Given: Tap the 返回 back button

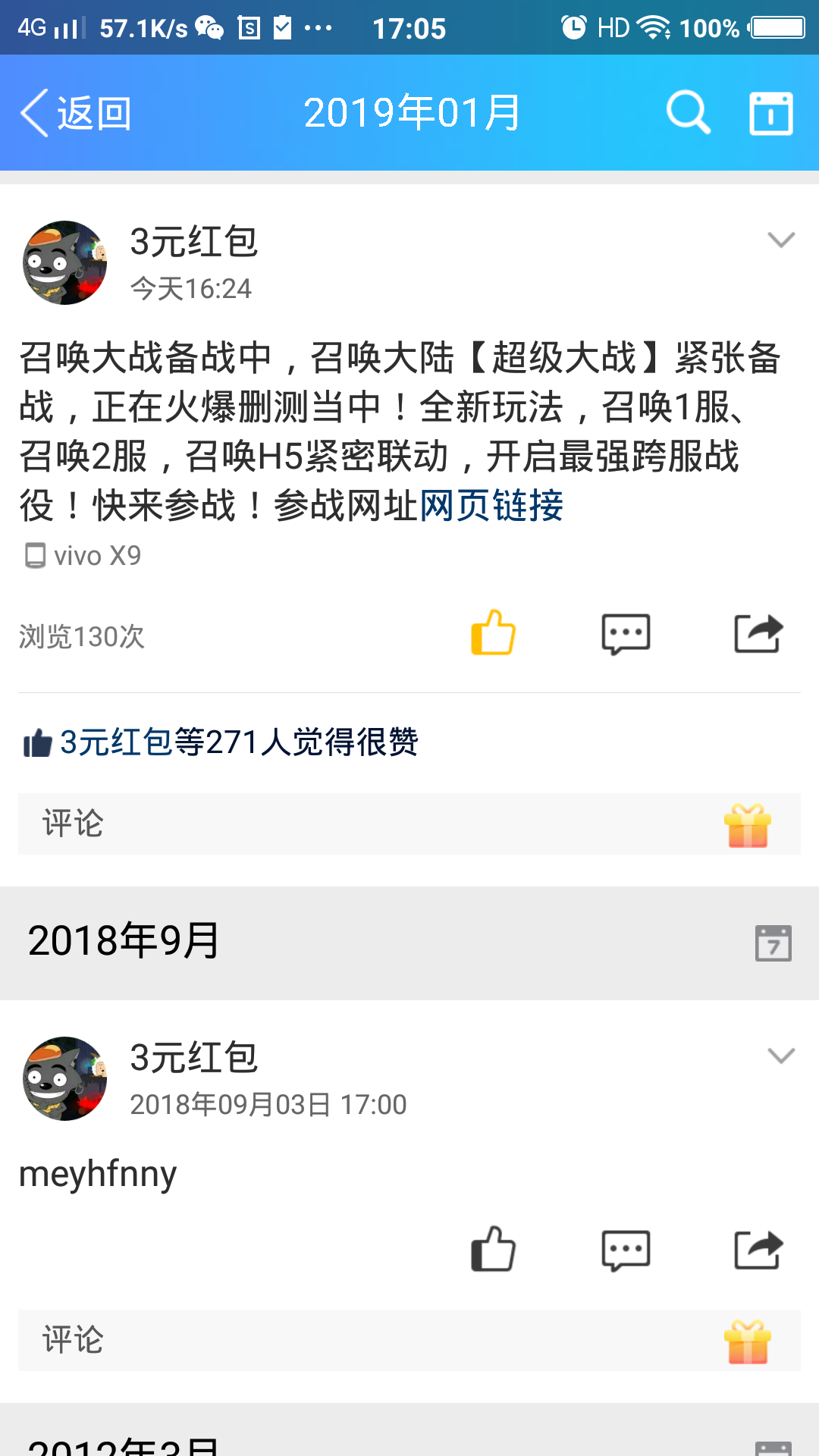Looking at the screenshot, I should tap(76, 114).
